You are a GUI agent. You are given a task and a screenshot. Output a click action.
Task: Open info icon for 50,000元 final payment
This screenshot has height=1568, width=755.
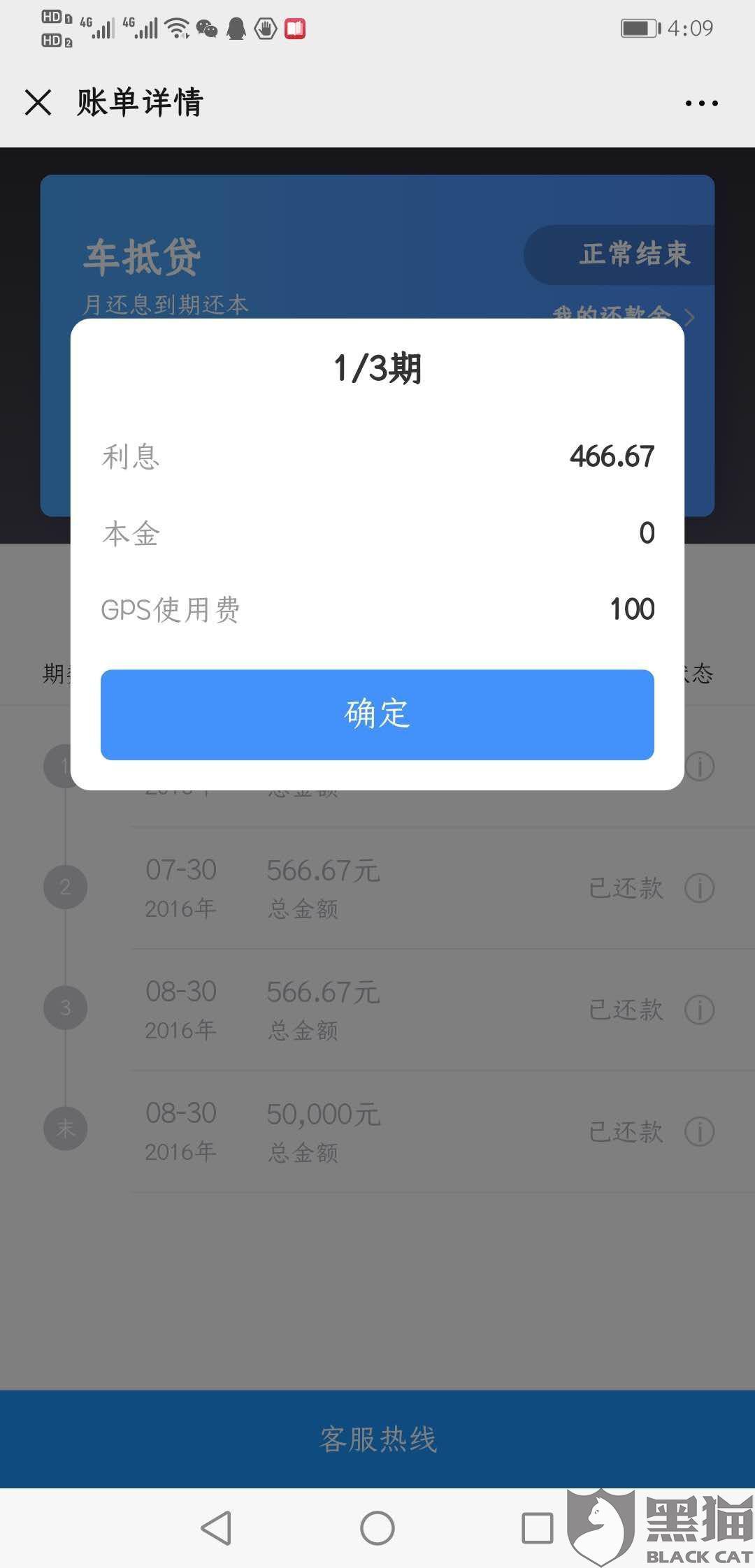699,1131
